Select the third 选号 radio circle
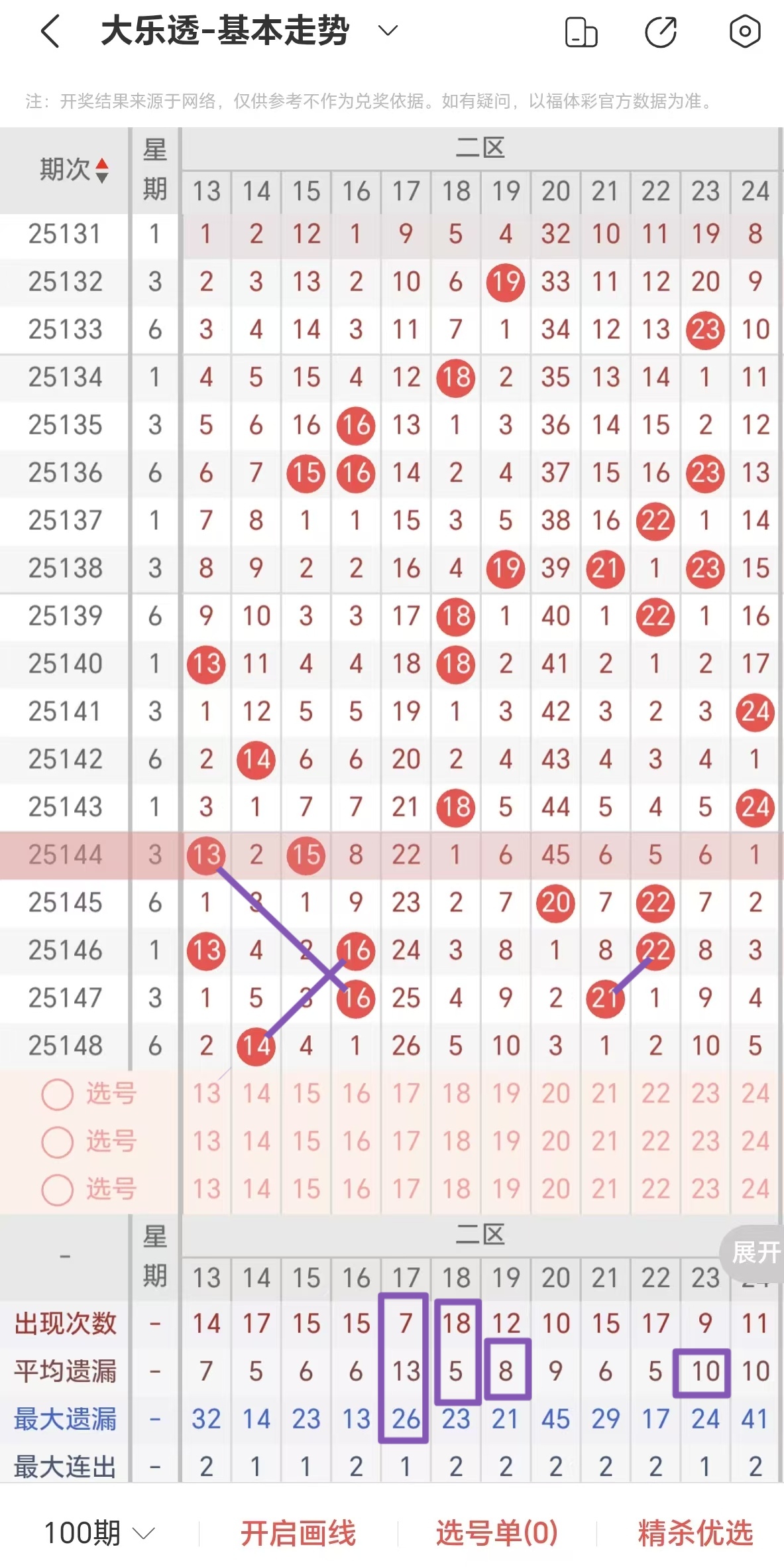This screenshot has height=1567, width=784. tap(56, 1192)
